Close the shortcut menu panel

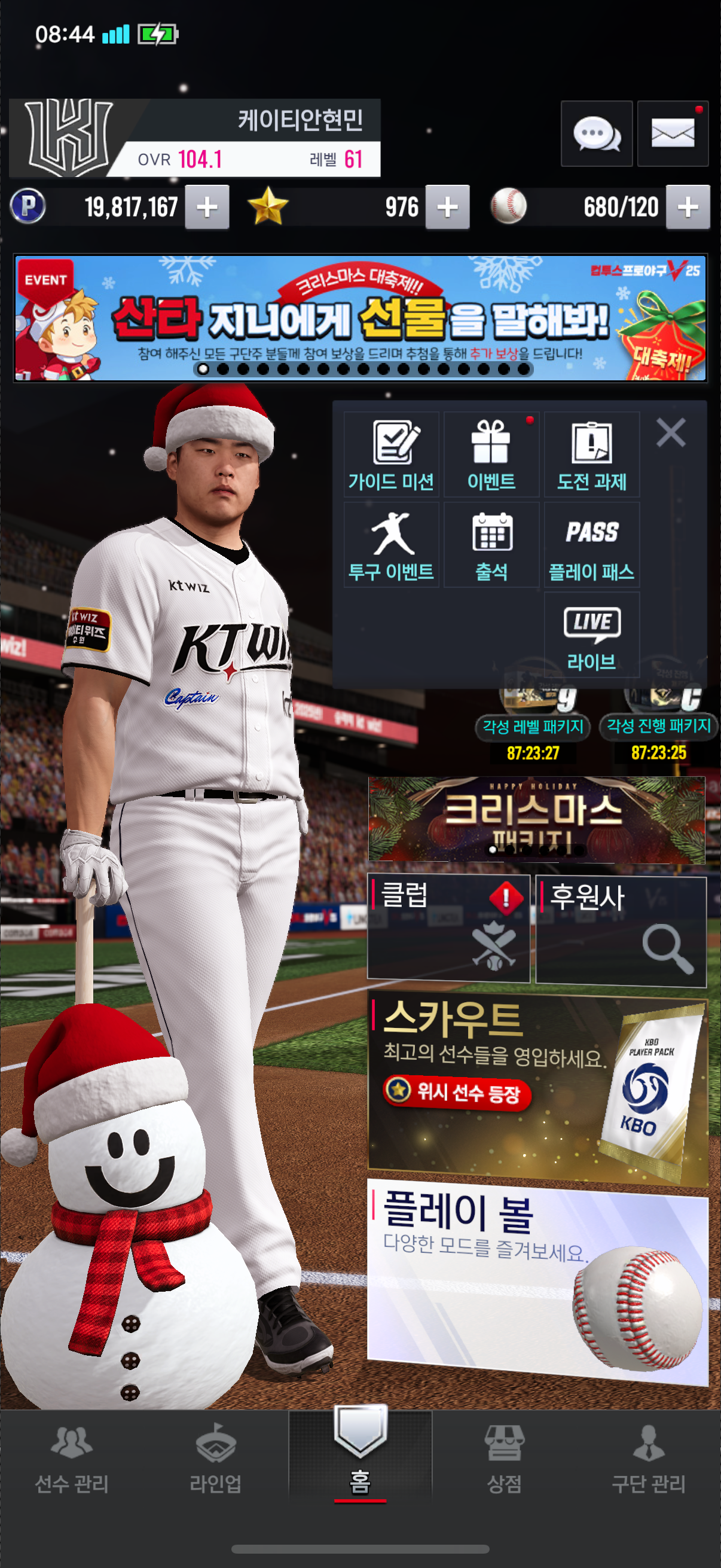(x=671, y=433)
